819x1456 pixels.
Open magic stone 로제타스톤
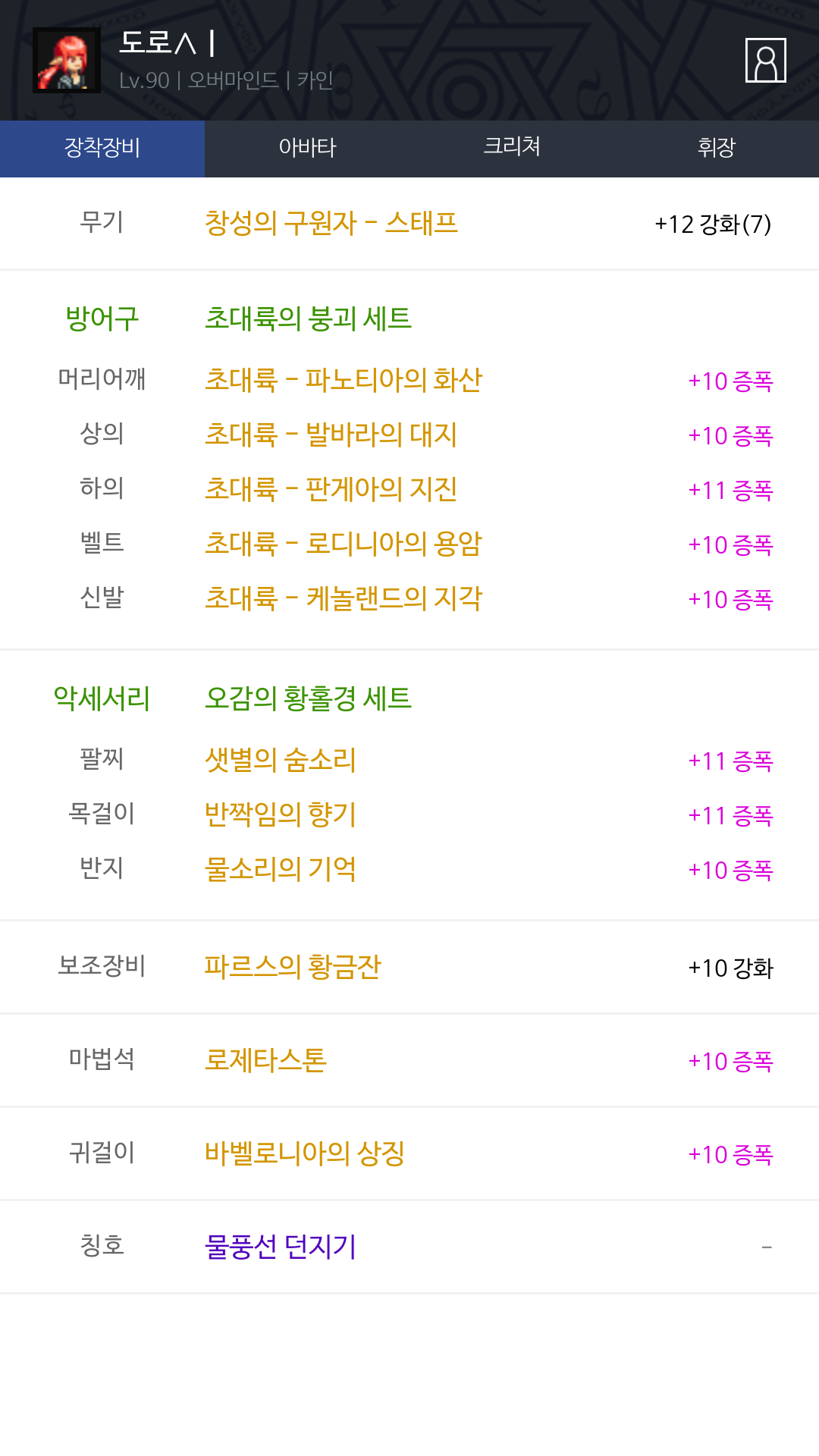[x=265, y=1060]
